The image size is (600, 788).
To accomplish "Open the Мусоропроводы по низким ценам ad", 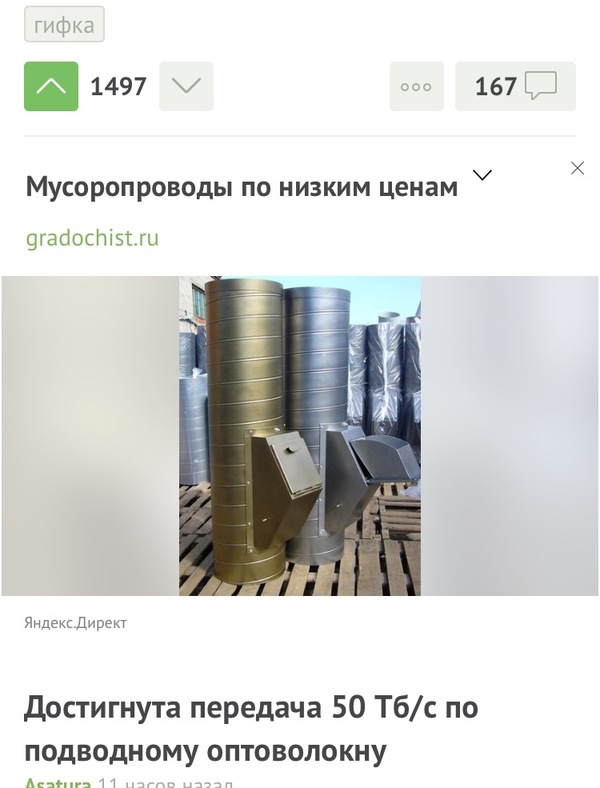I will click(x=241, y=186).
